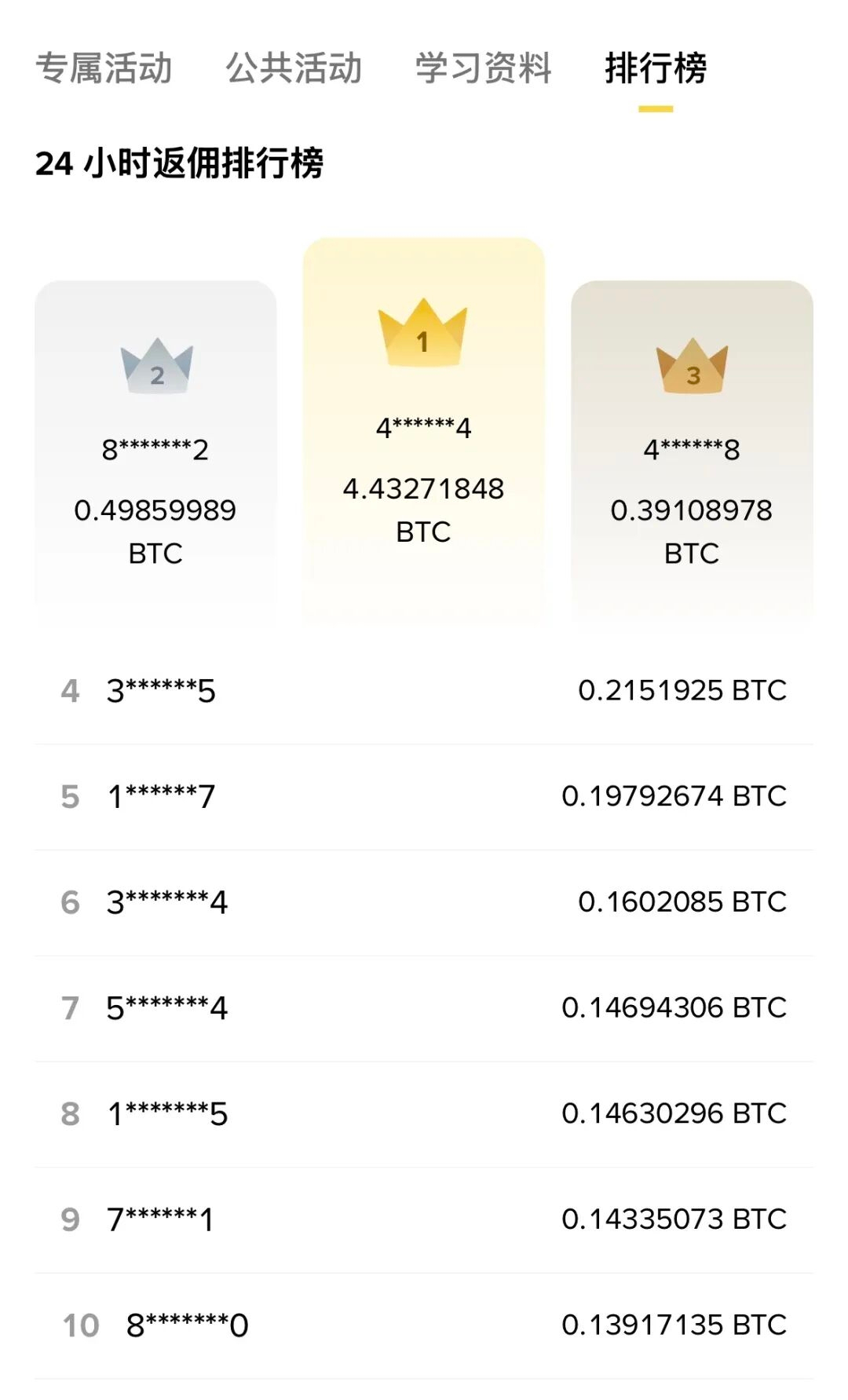Tap the 排行榜 tab
Viewport: 848px width, 1400px height.
[656, 68]
